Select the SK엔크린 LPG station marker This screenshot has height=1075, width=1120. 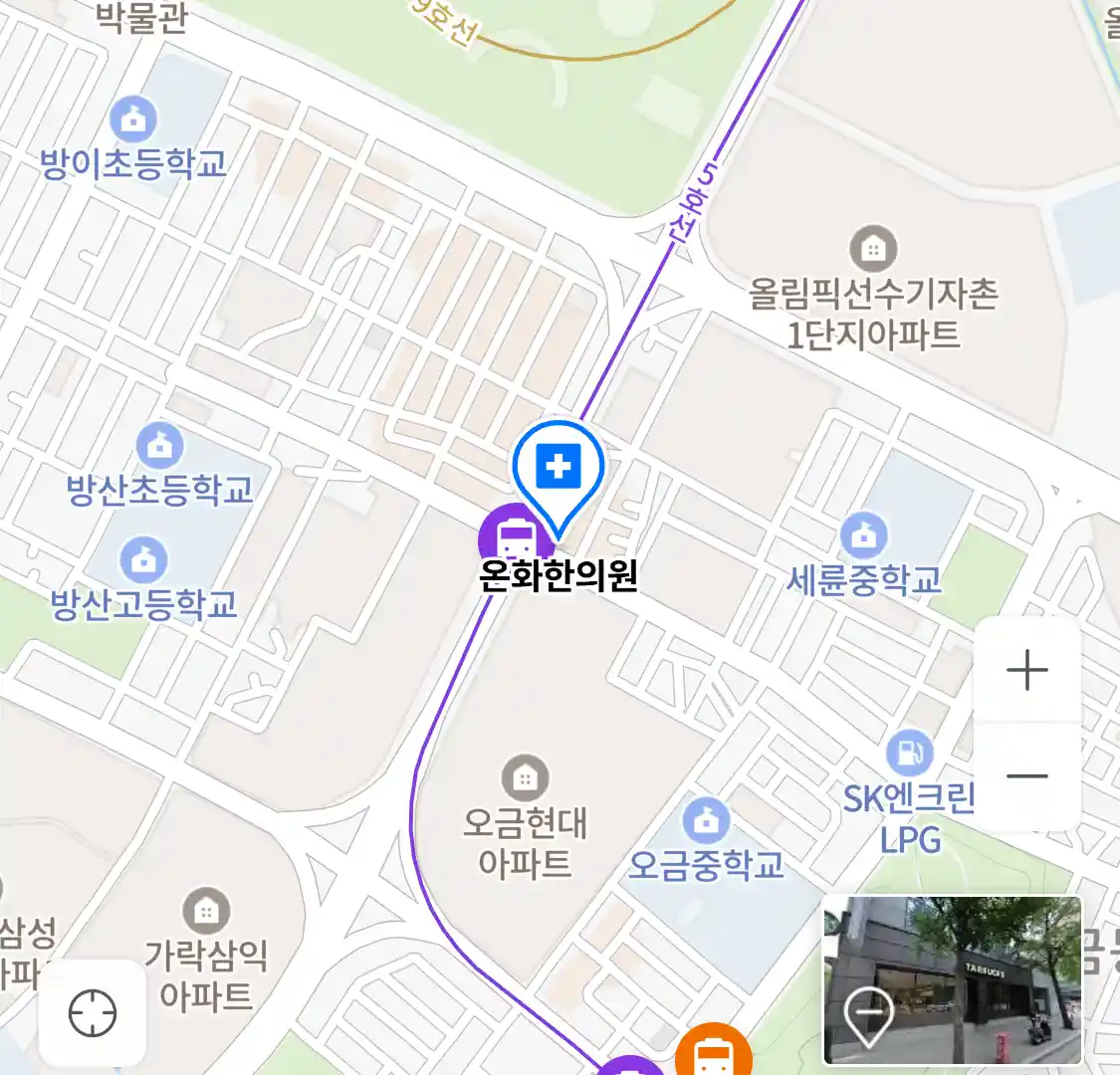click(908, 752)
